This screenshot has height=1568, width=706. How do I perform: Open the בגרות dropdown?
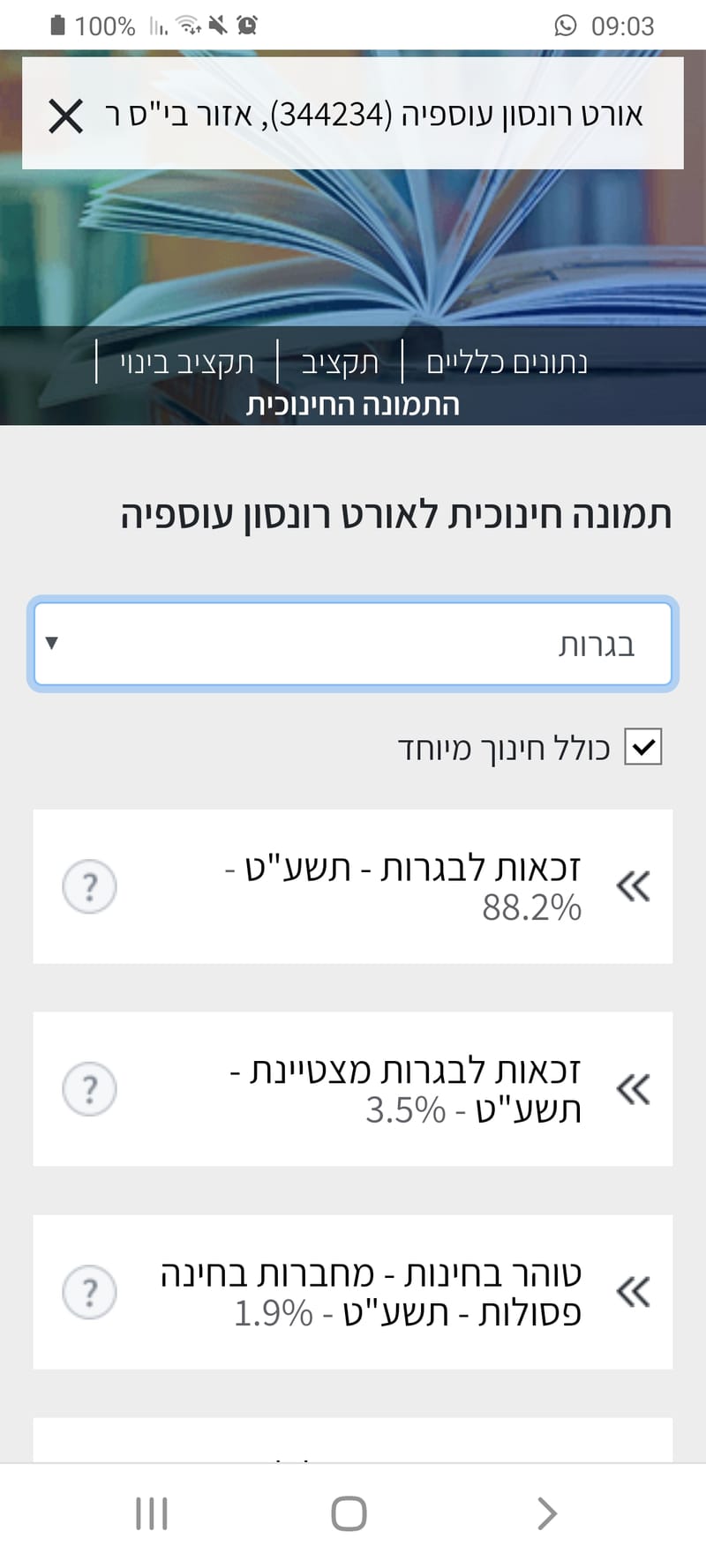tap(353, 644)
